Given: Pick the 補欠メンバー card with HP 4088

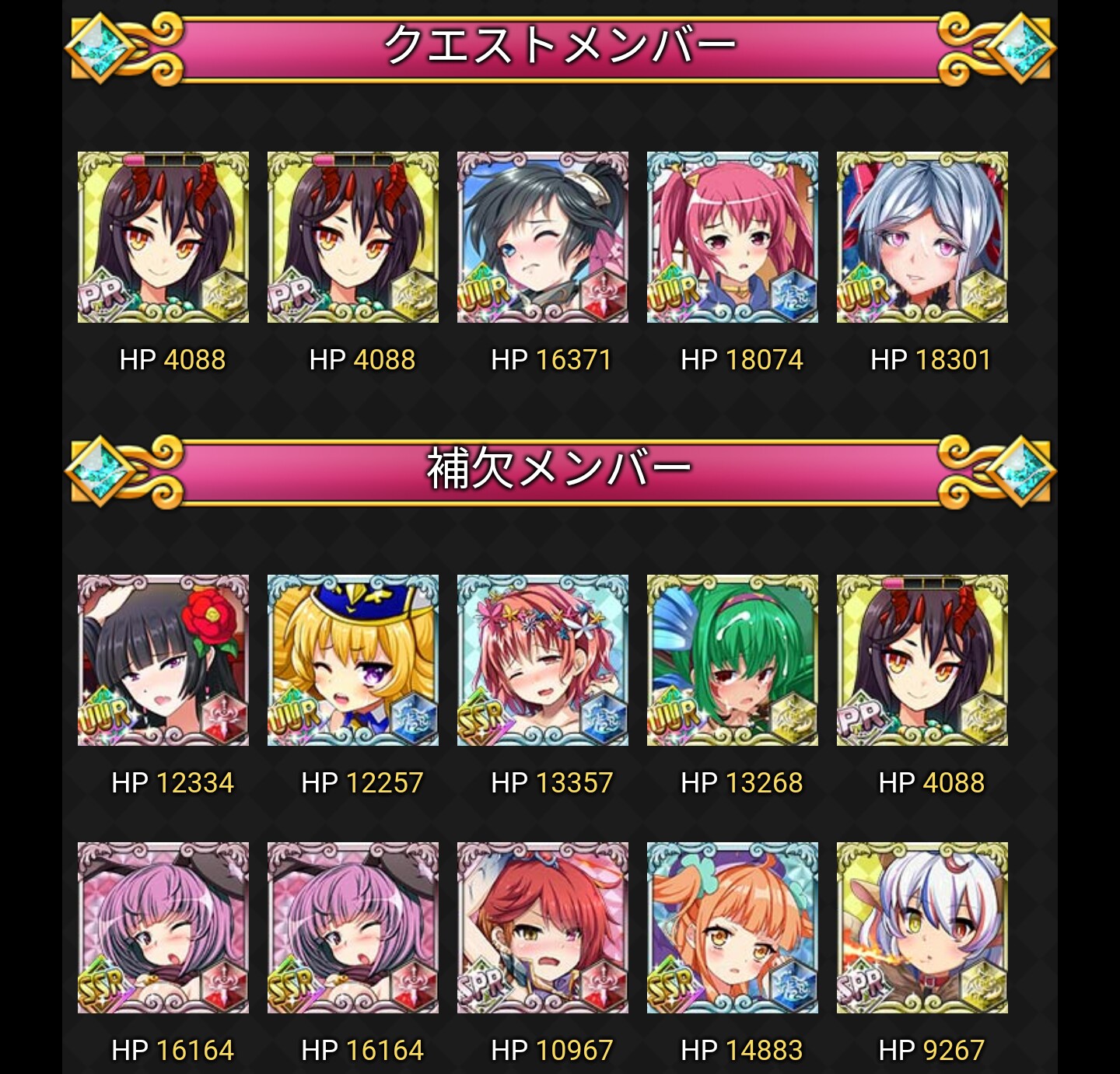Looking at the screenshot, I should 922,660.
